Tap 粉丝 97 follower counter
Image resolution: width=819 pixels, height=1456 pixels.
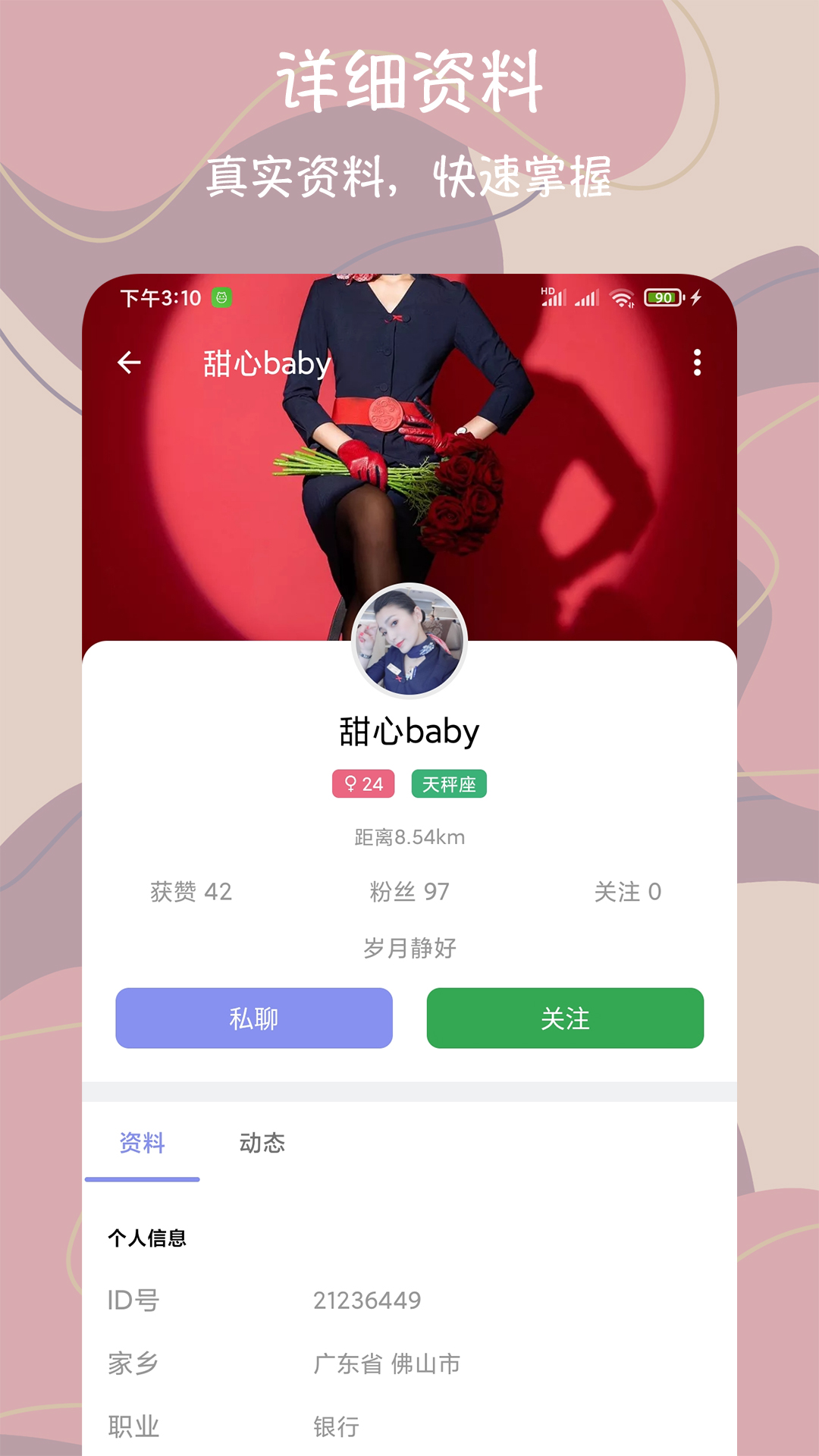408,893
